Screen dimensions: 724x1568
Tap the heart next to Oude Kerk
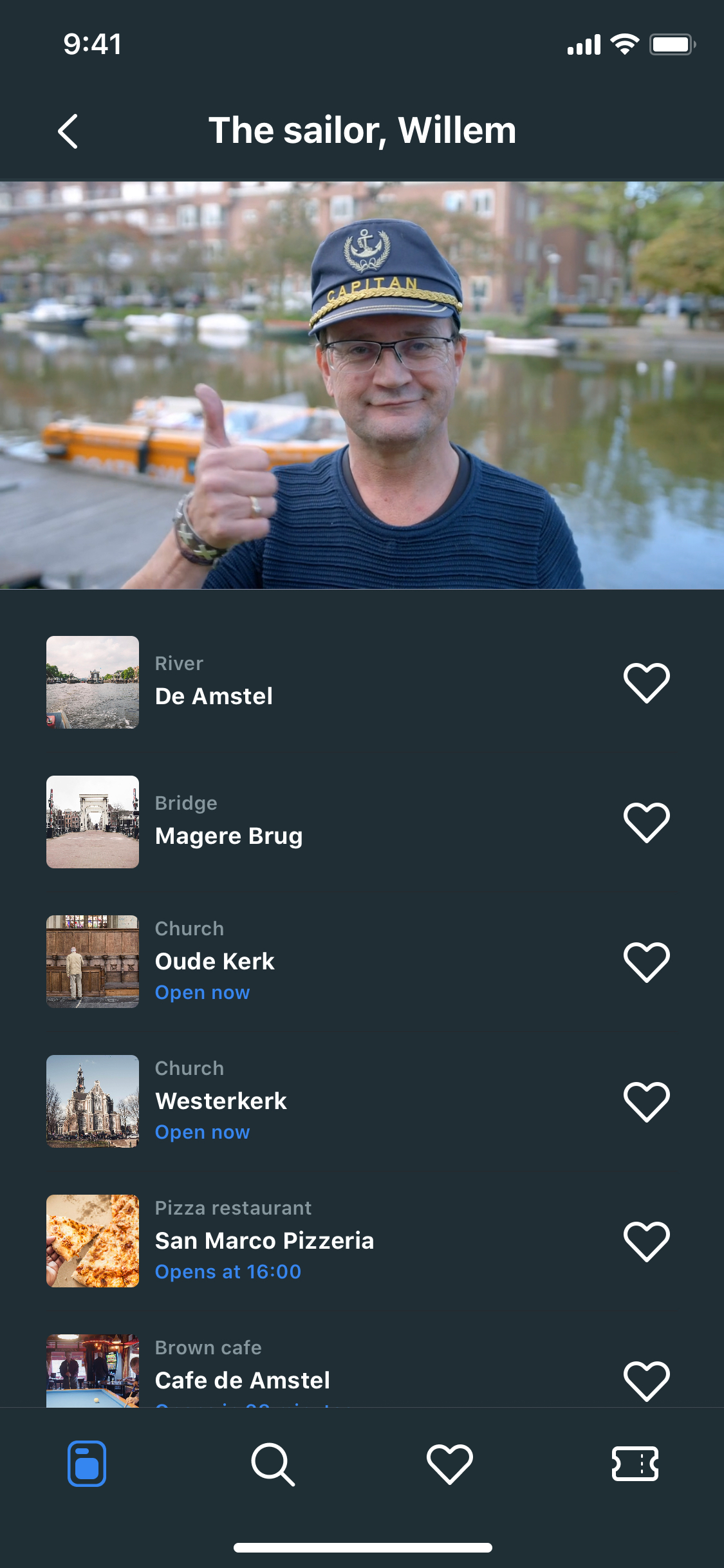pyautogui.click(x=646, y=962)
